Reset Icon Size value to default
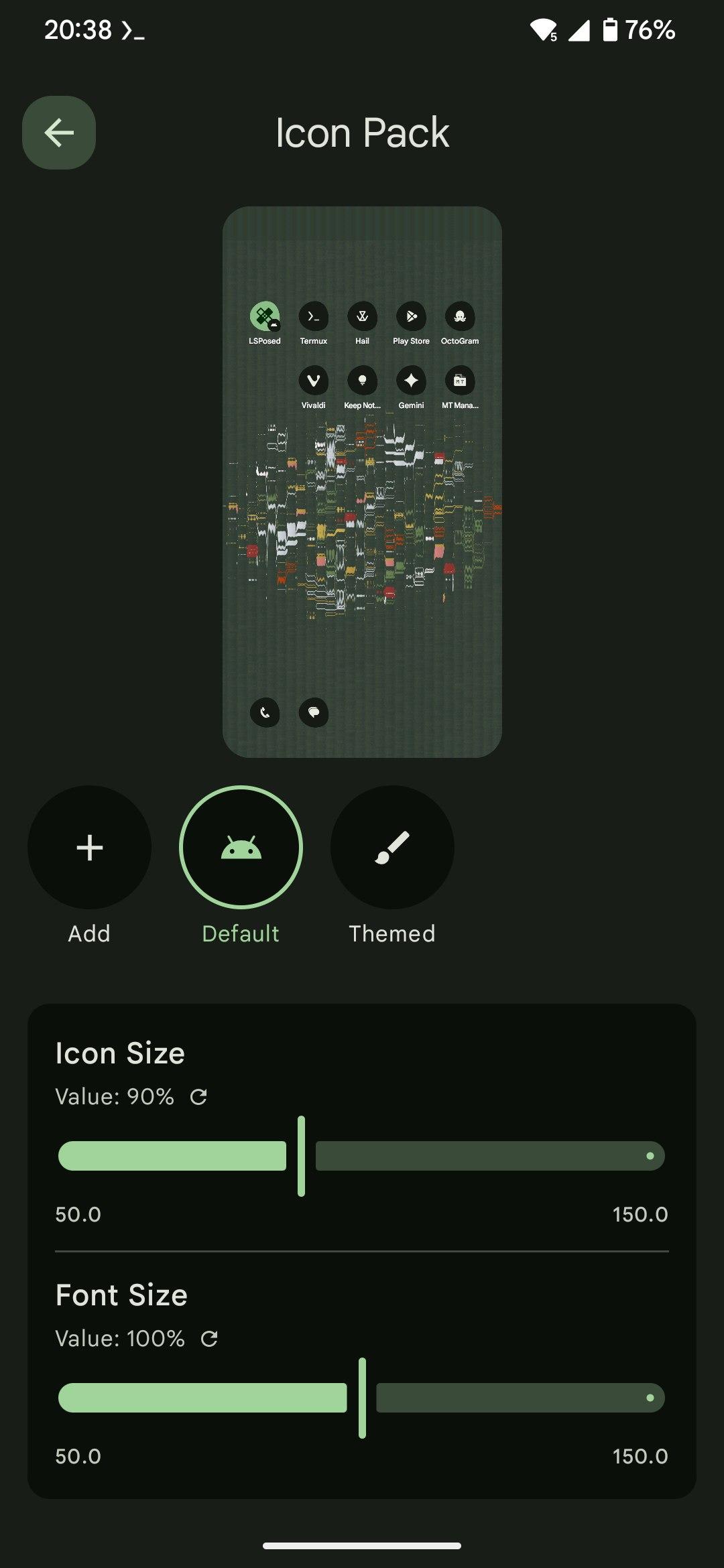This screenshot has height=1568, width=724. coord(198,1097)
